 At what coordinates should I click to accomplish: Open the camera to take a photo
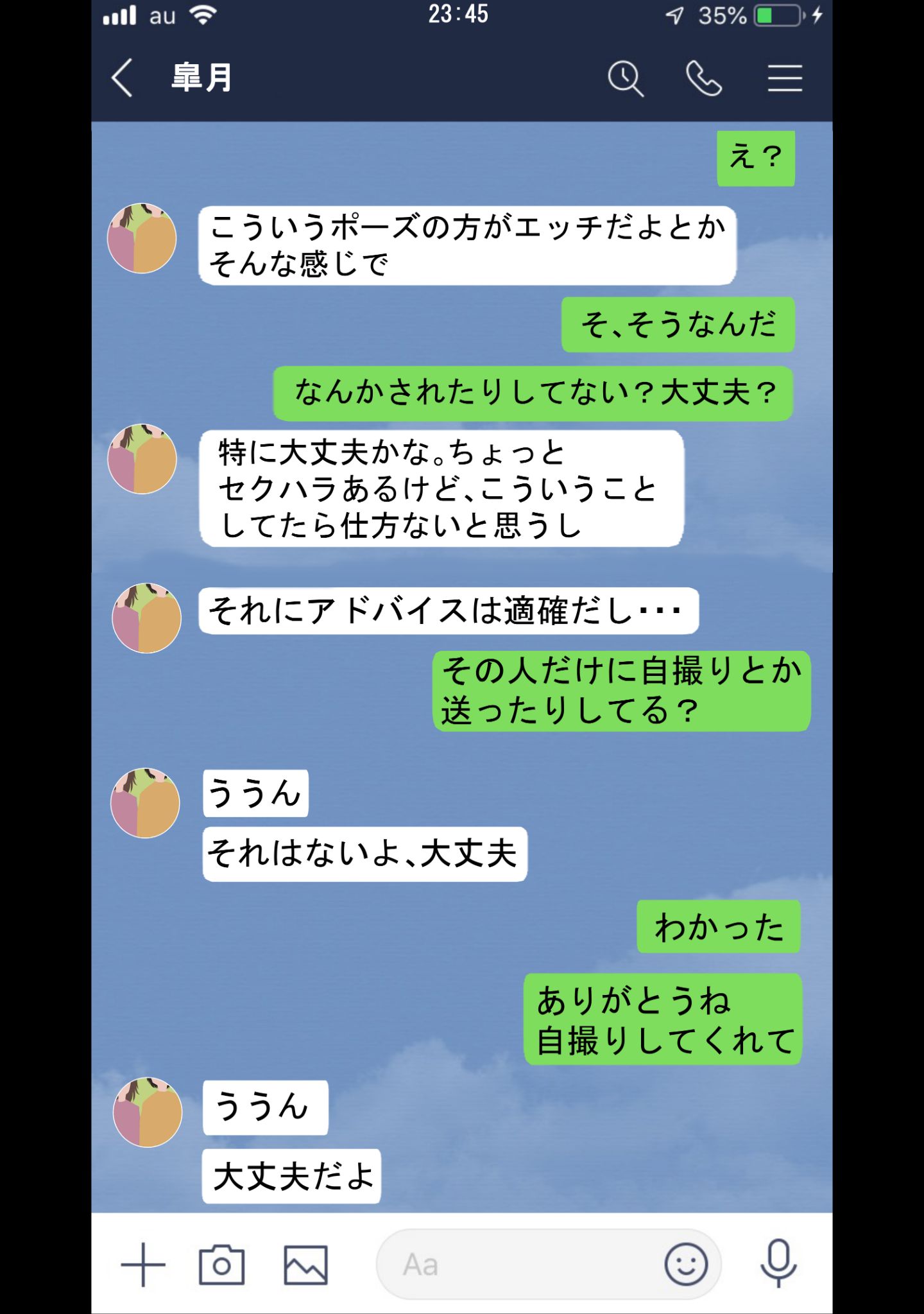click(x=221, y=1265)
